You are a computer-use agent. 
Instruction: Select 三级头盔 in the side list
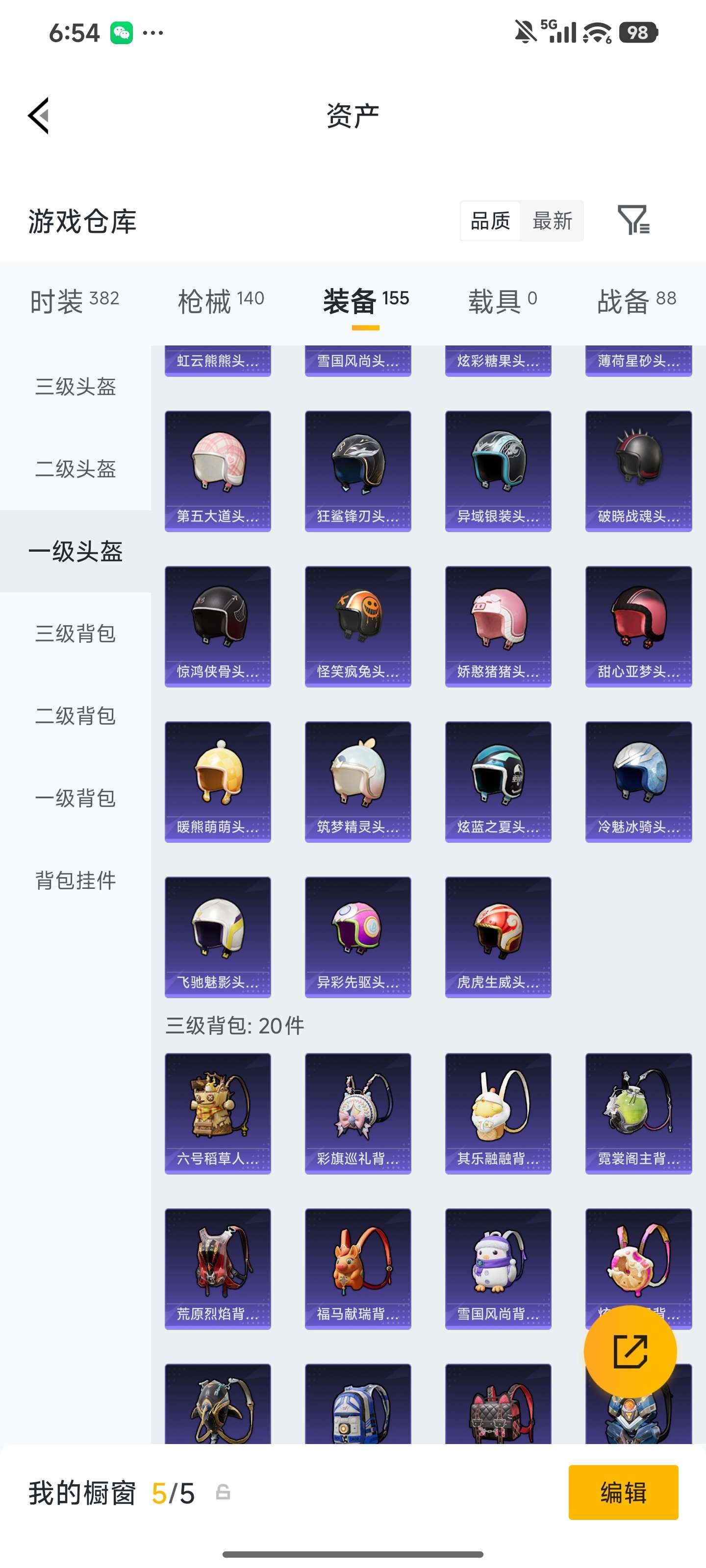tap(76, 387)
